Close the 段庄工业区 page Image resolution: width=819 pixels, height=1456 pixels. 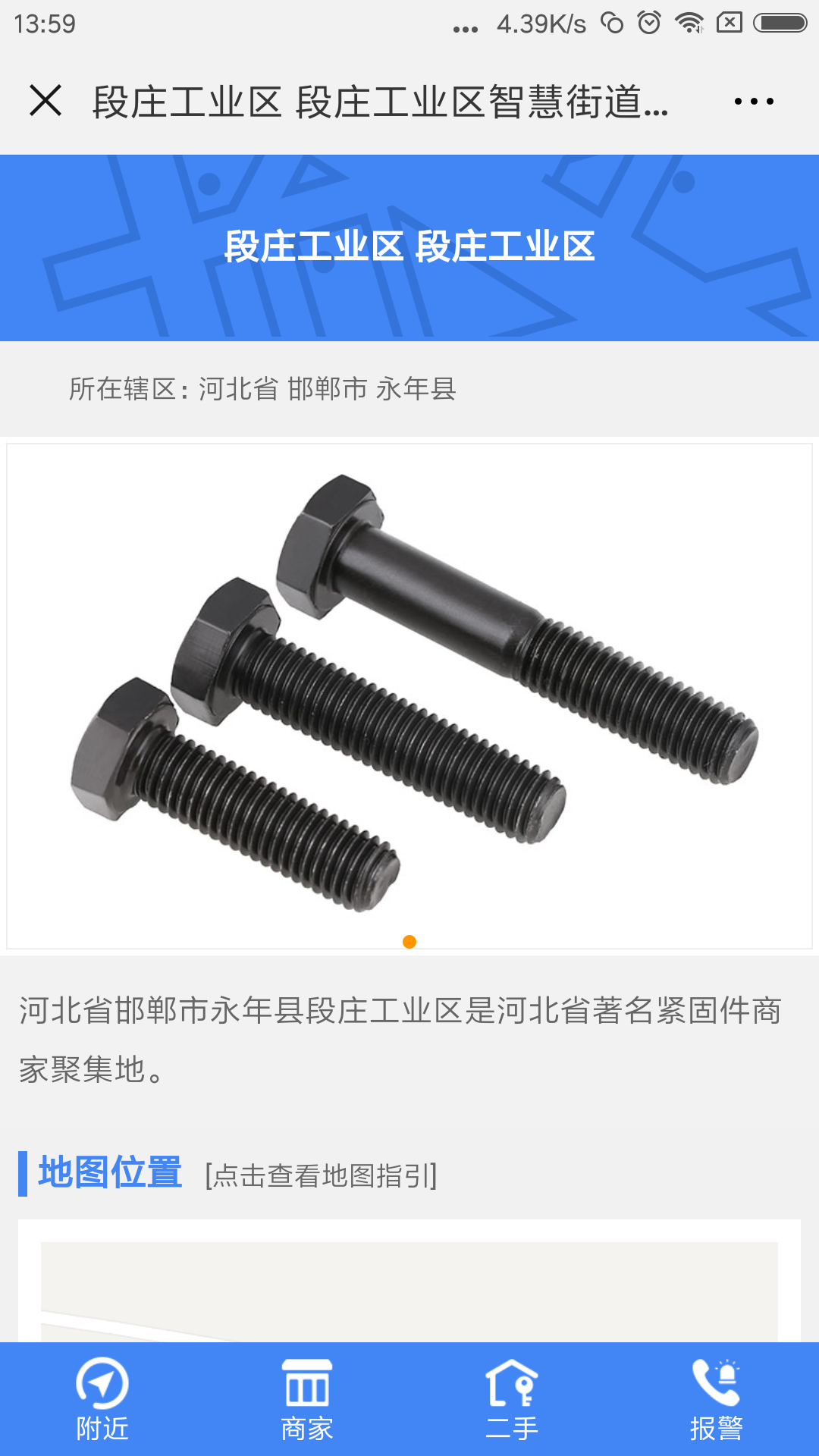(45, 101)
